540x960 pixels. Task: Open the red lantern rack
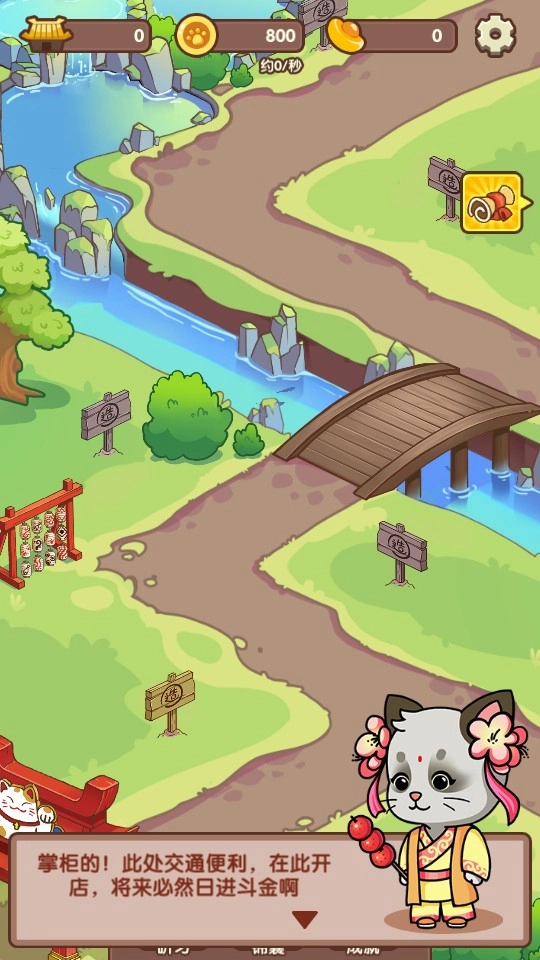pos(40,533)
